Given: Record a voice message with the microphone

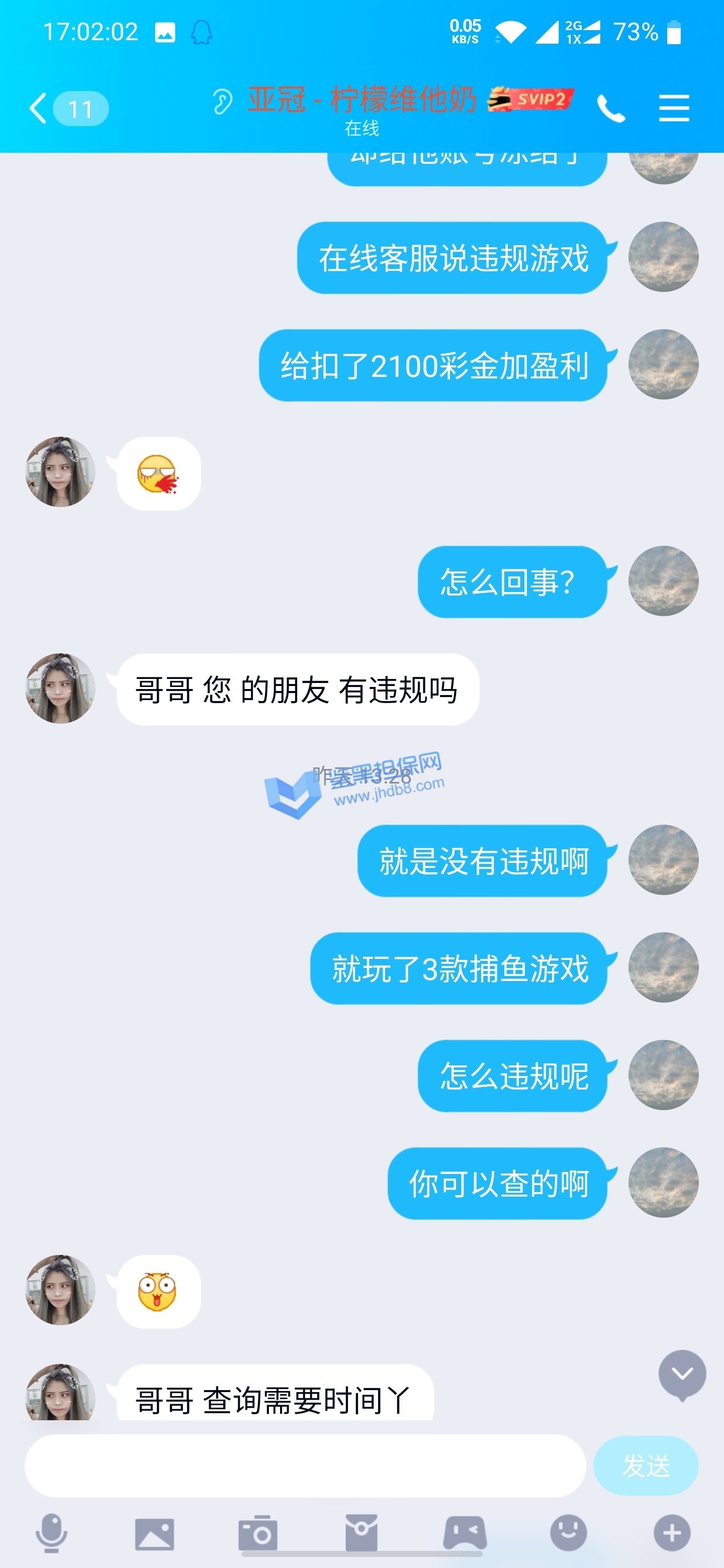Looking at the screenshot, I should 52,1533.
